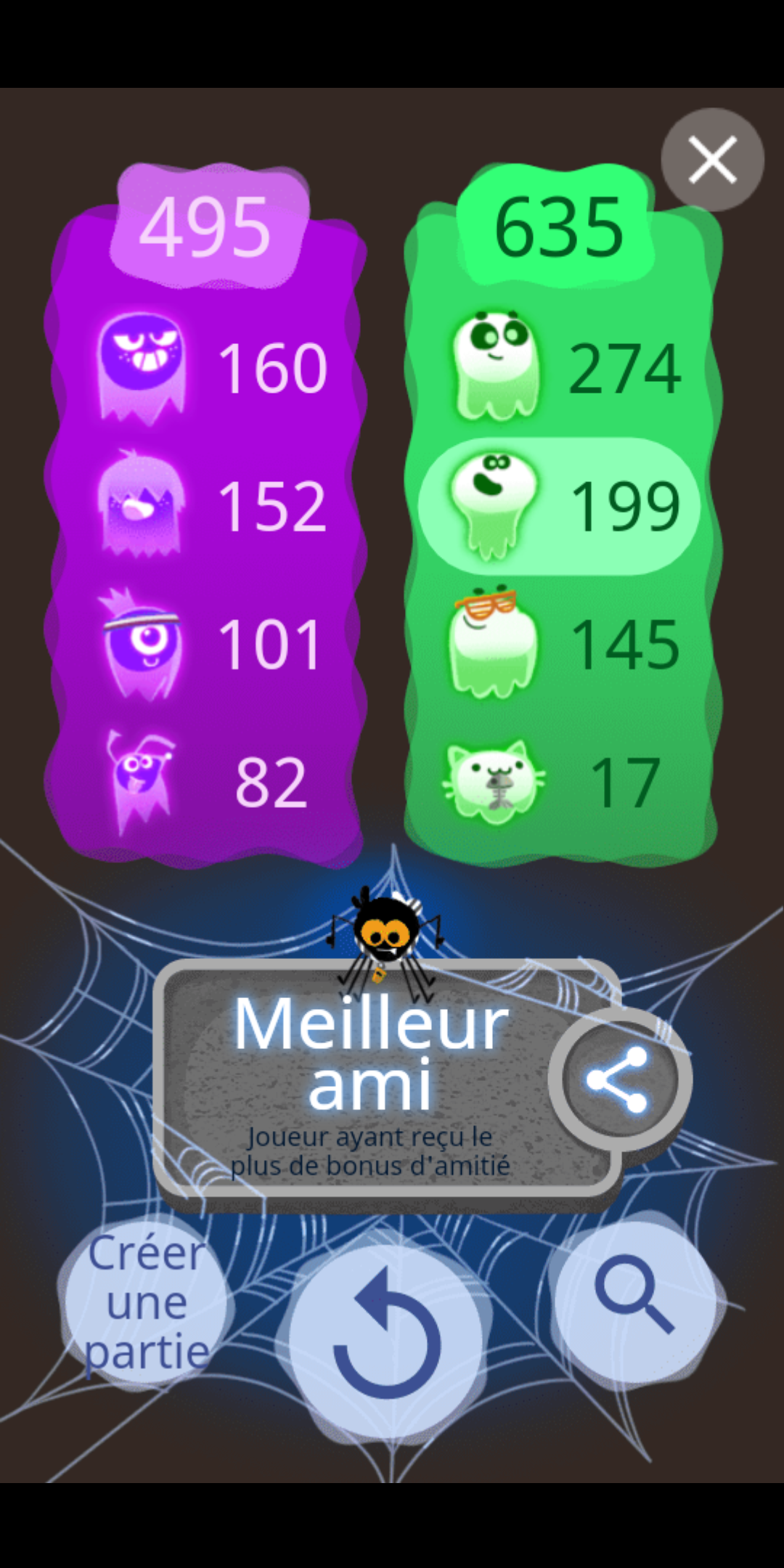Share the Meilleur ami award

619,1079
